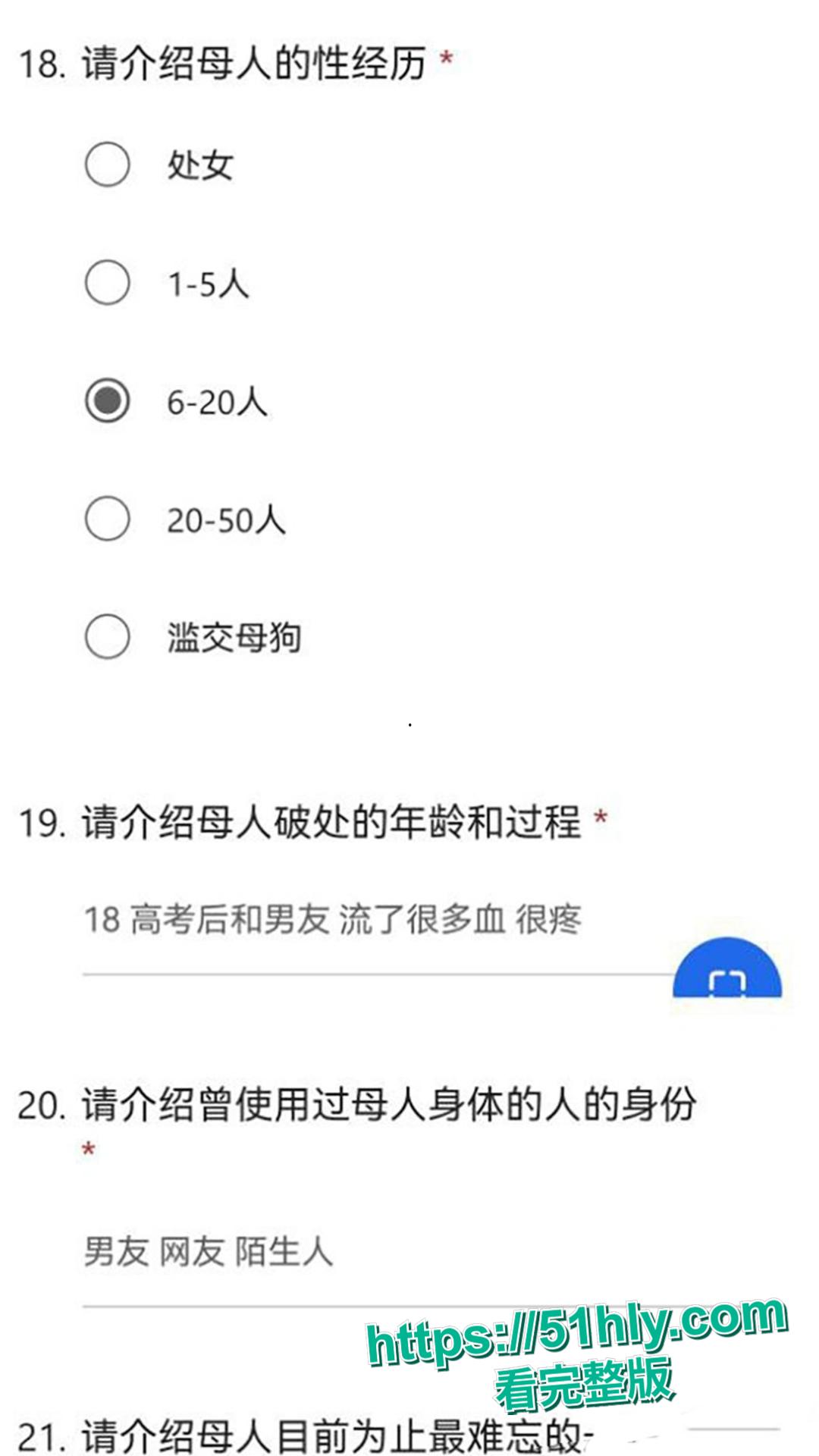Click the currently selected "6-20人" radio button

point(107,400)
